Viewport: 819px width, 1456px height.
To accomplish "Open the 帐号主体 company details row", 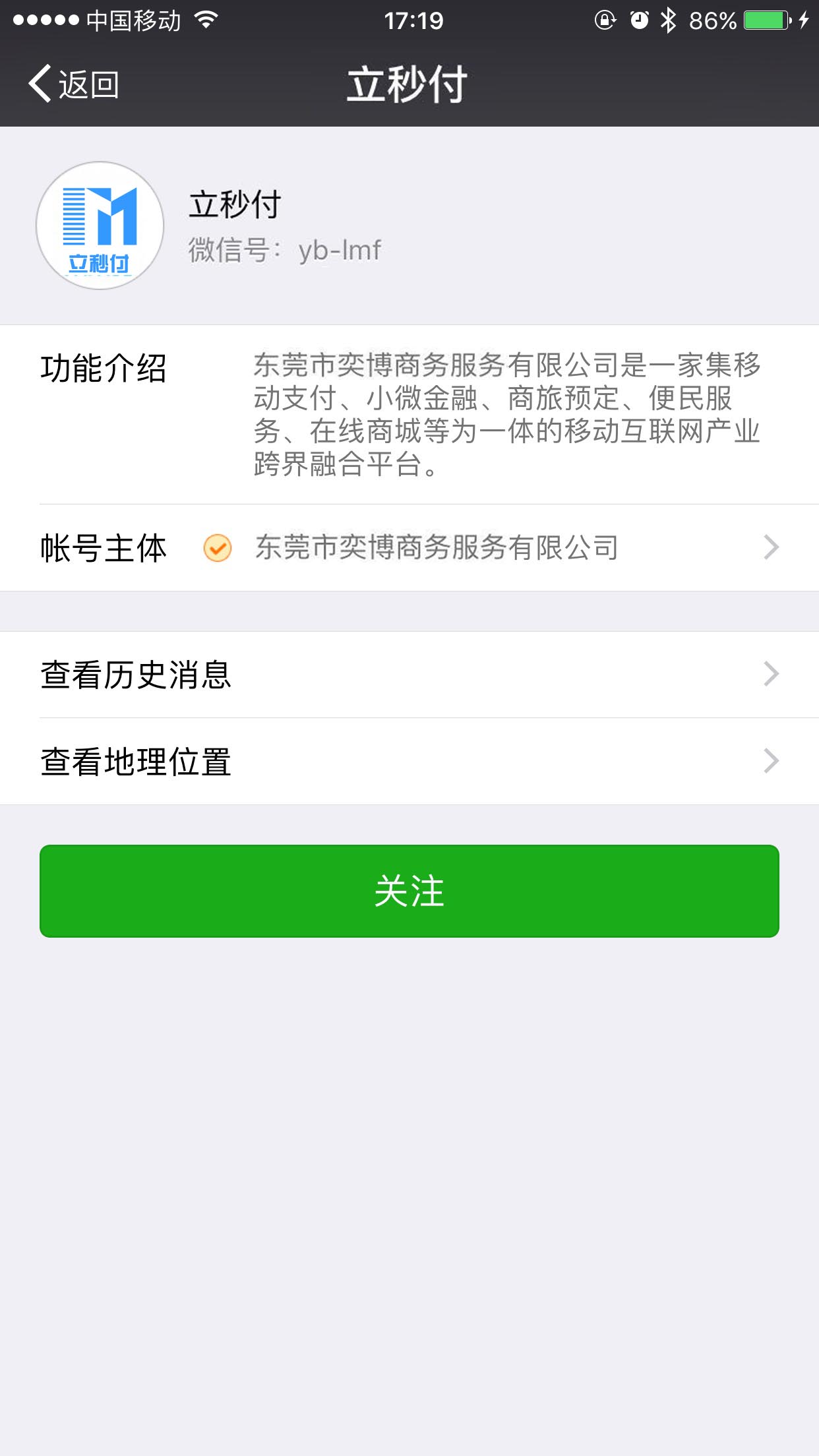I will tap(409, 548).
